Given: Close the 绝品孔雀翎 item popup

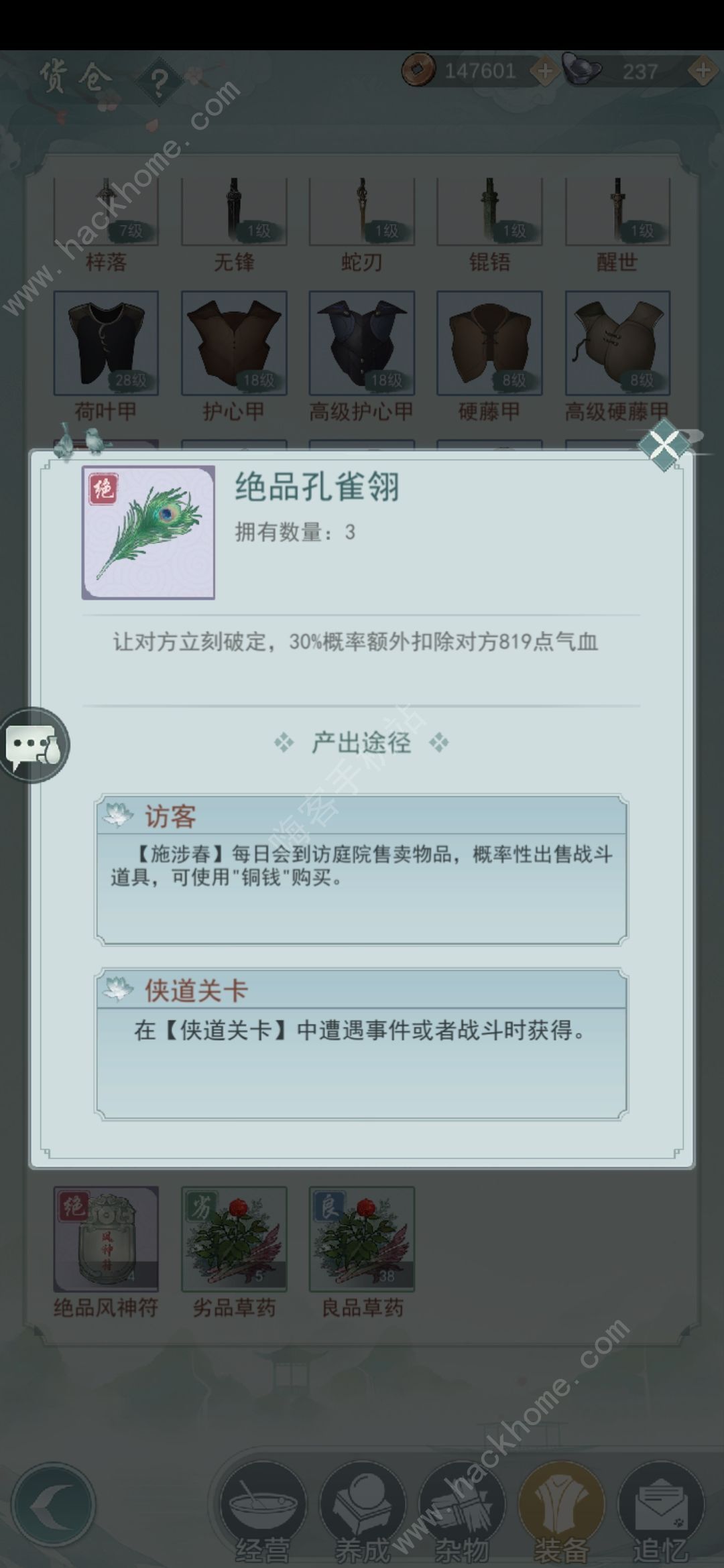Looking at the screenshot, I should [664, 445].
